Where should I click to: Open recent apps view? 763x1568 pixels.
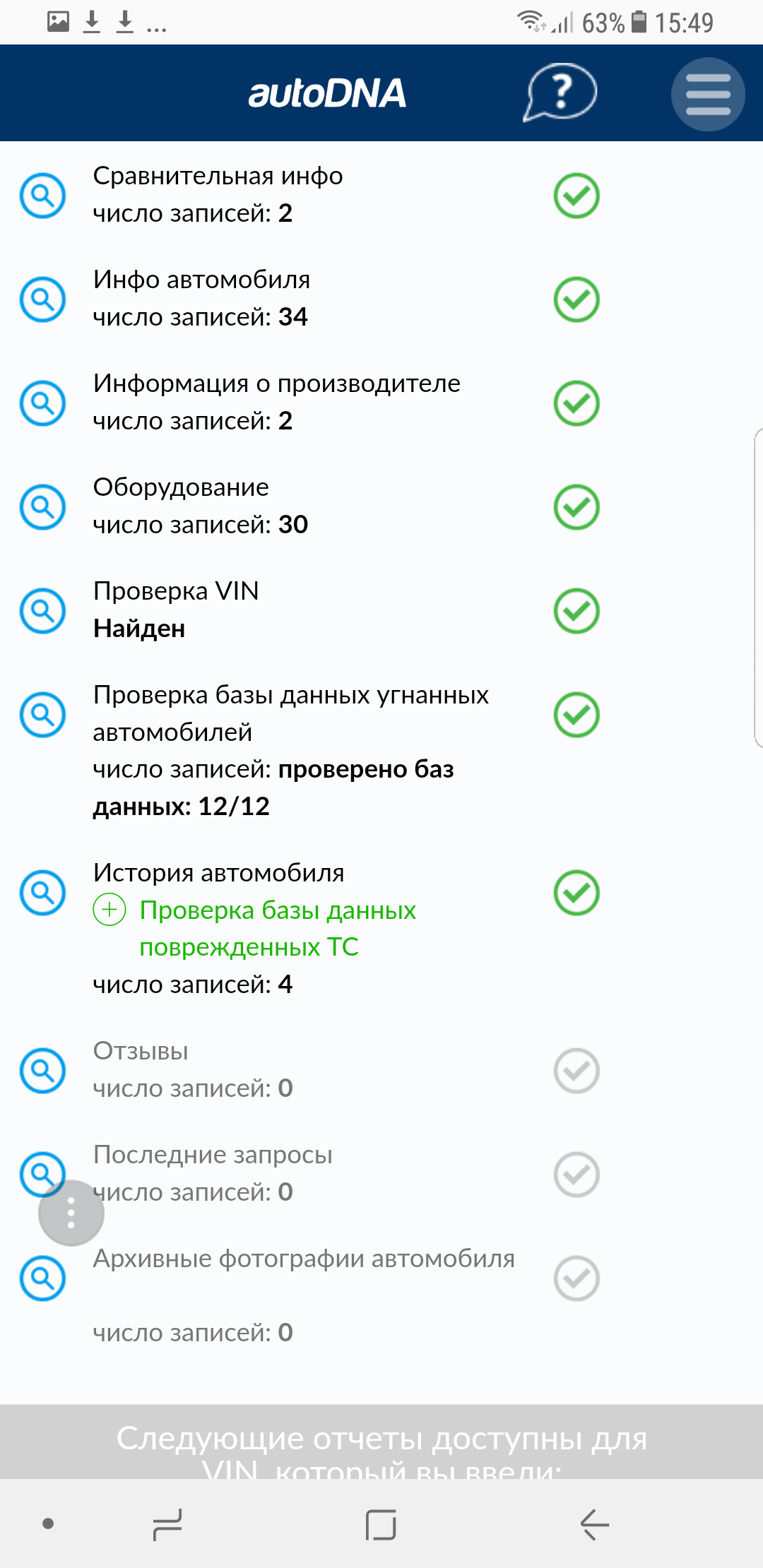[167, 1525]
